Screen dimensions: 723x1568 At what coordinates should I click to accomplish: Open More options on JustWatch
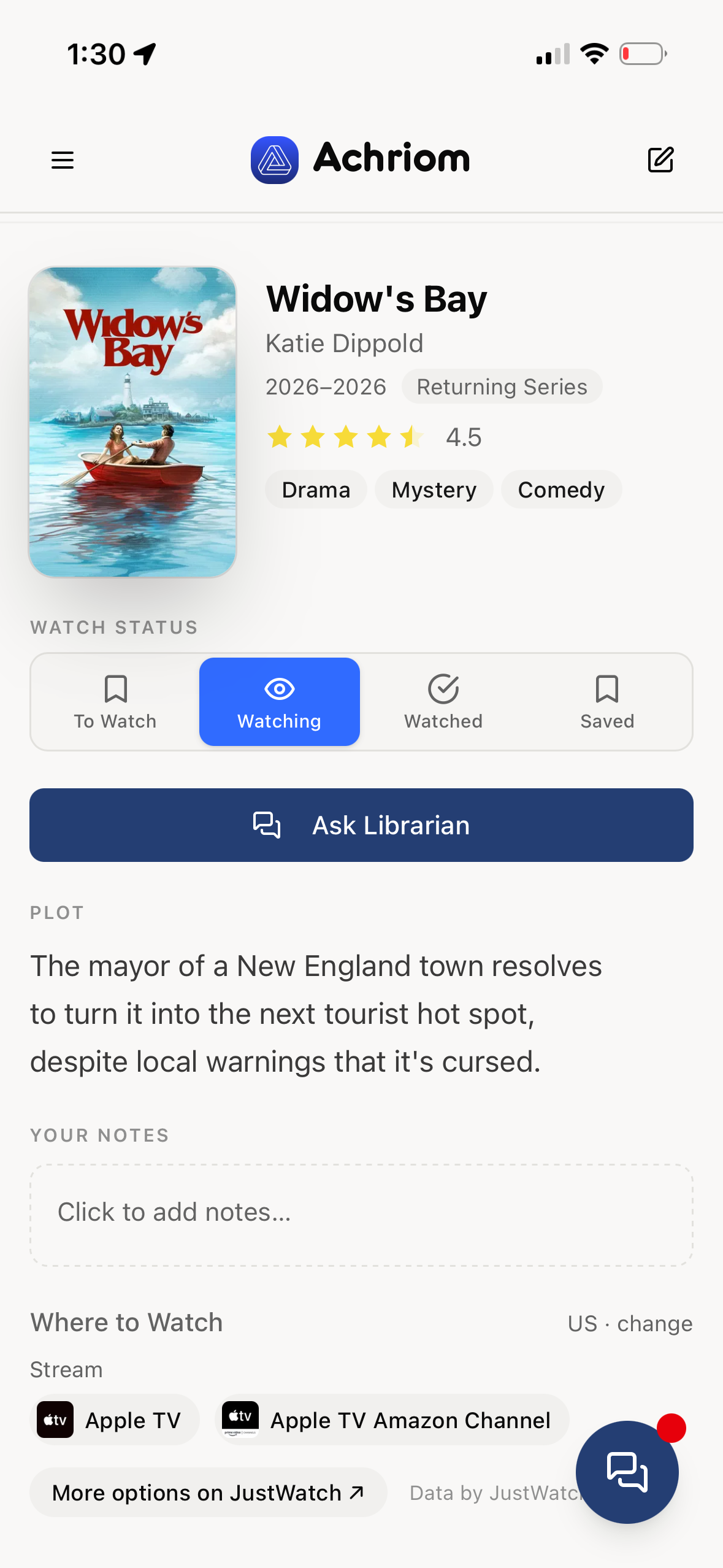(x=208, y=1492)
